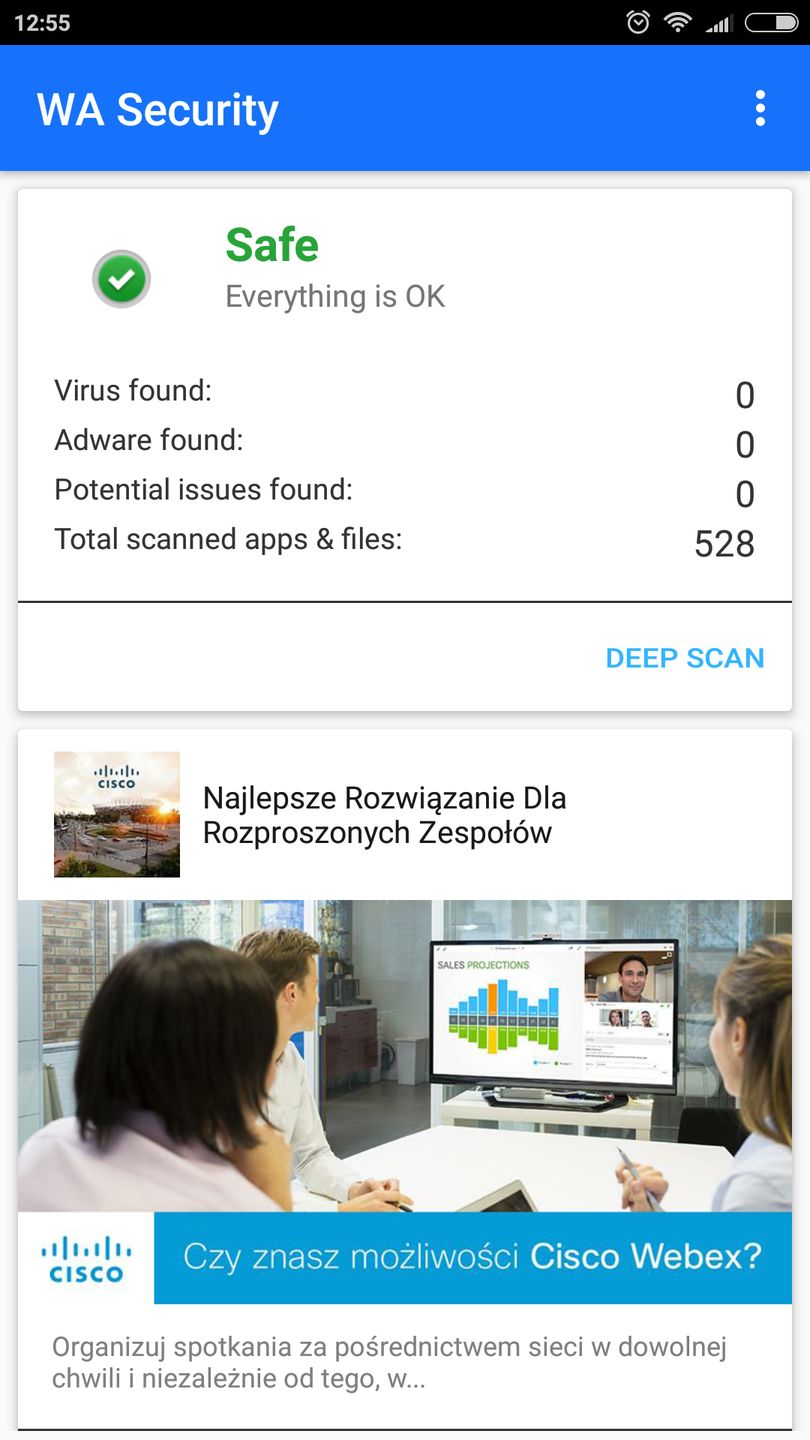Tap the cellular signal icon in the status bar
810x1440 pixels.
tap(718, 22)
